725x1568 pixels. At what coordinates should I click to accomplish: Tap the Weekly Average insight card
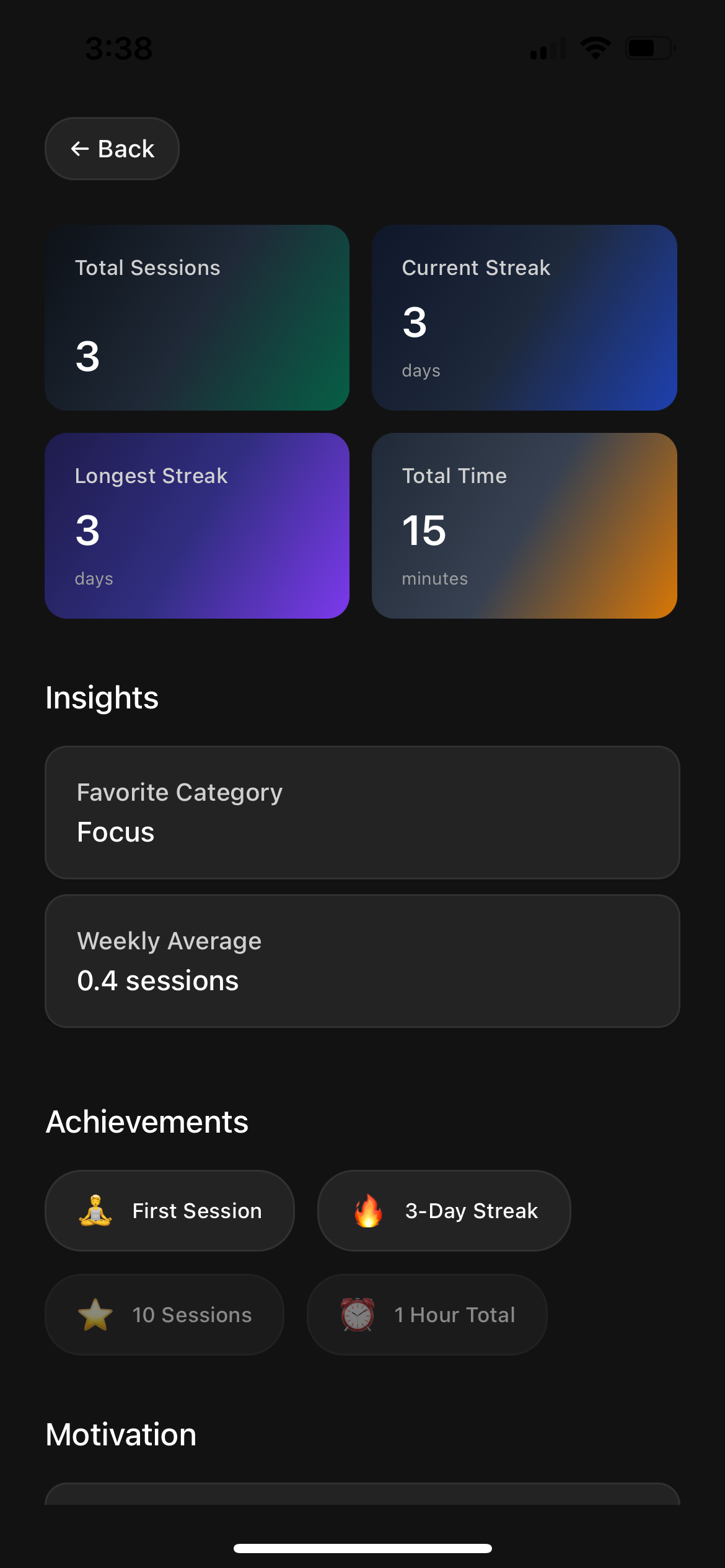[362, 960]
